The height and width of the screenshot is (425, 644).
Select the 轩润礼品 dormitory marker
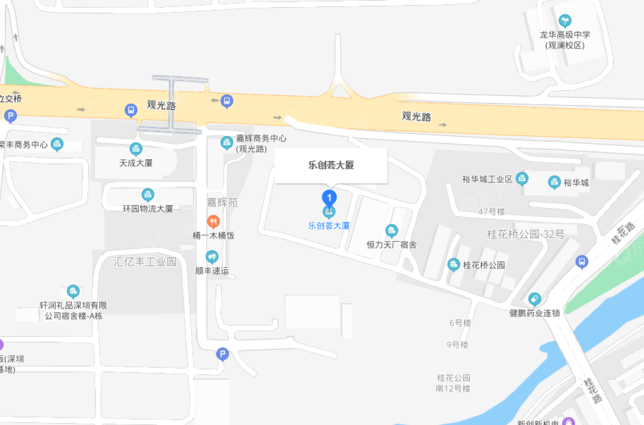tap(73, 291)
